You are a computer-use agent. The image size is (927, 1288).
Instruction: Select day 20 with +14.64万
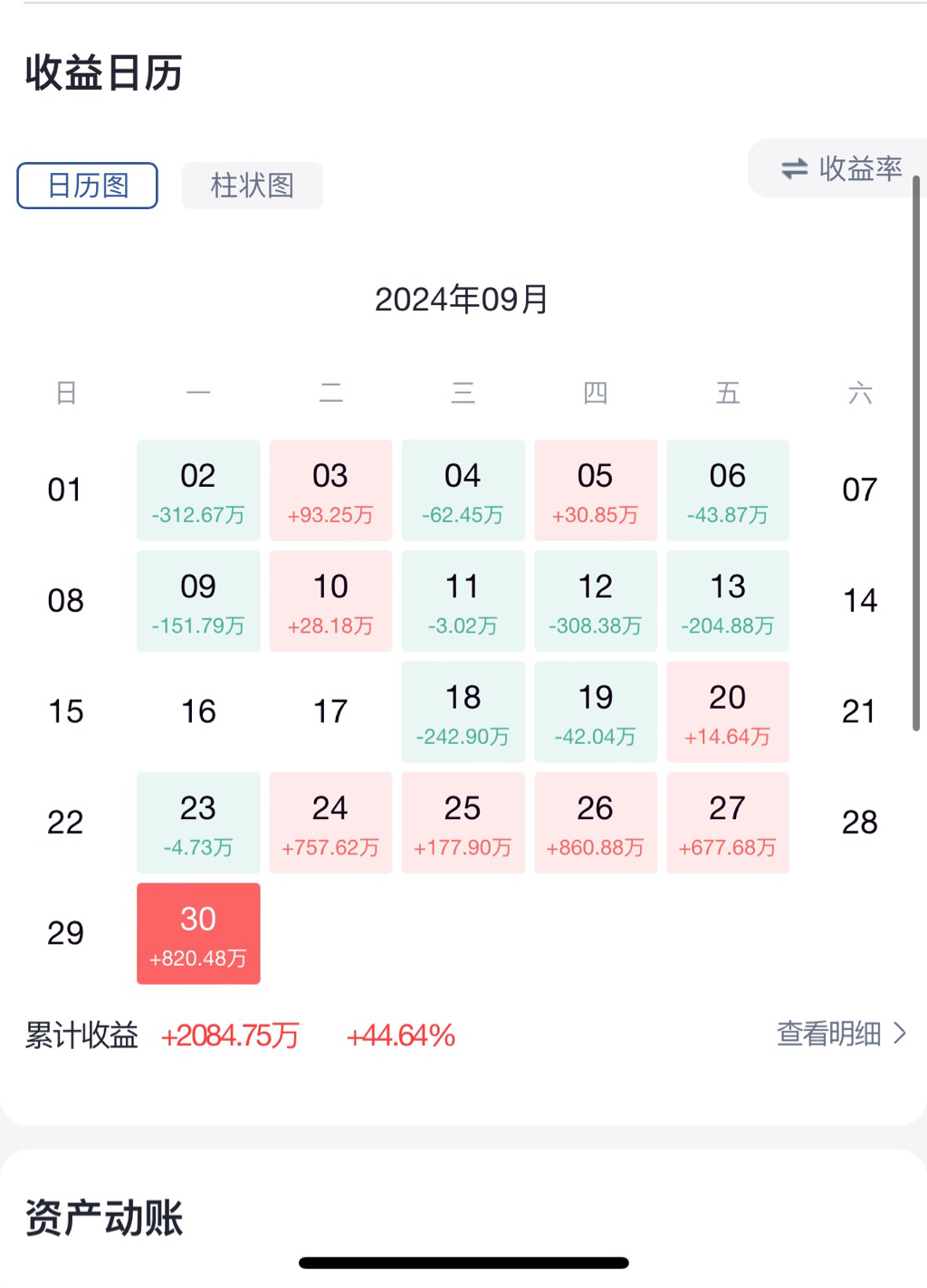tap(727, 711)
